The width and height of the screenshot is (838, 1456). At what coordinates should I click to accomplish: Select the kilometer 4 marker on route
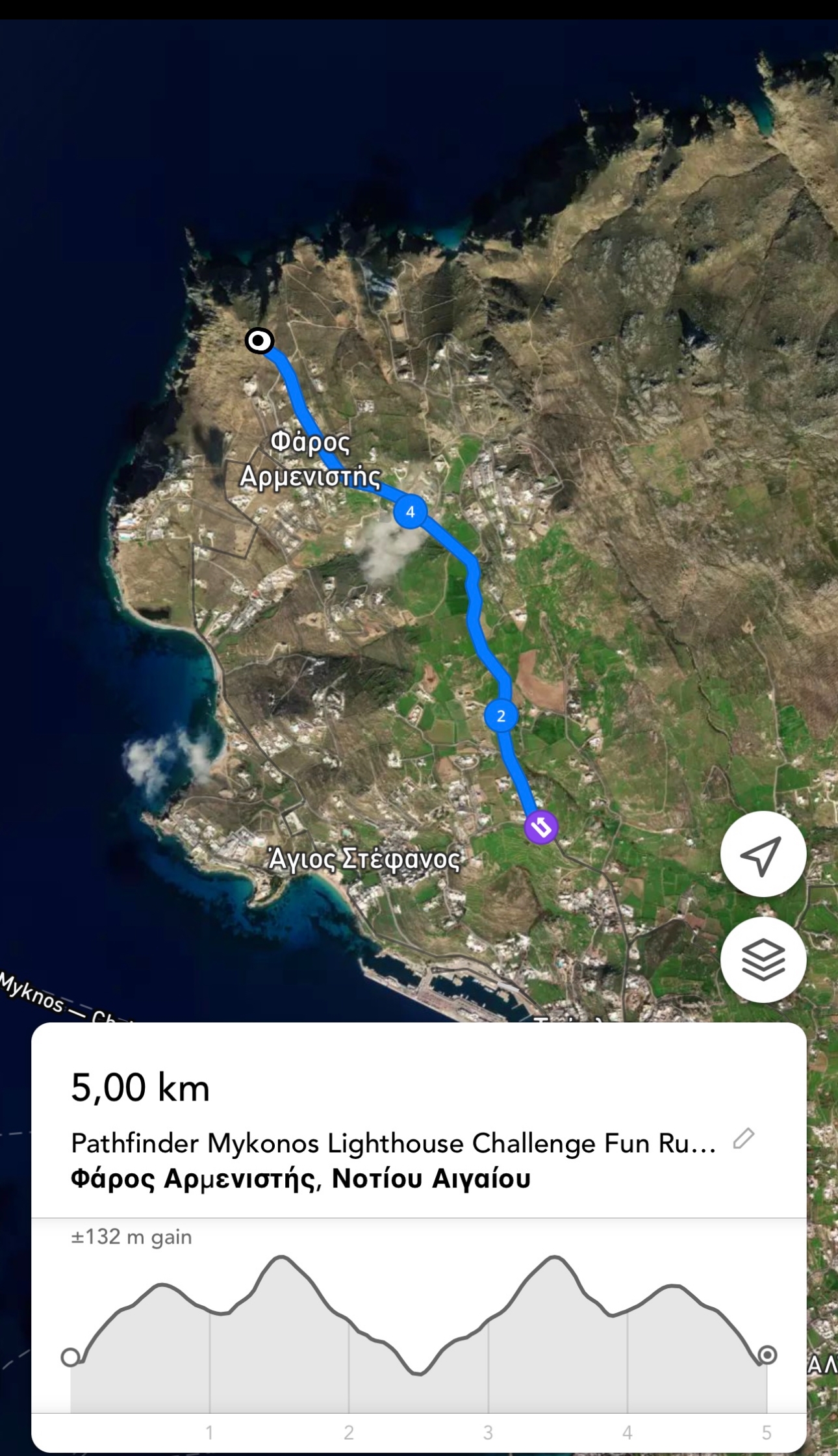coord(410,512)
